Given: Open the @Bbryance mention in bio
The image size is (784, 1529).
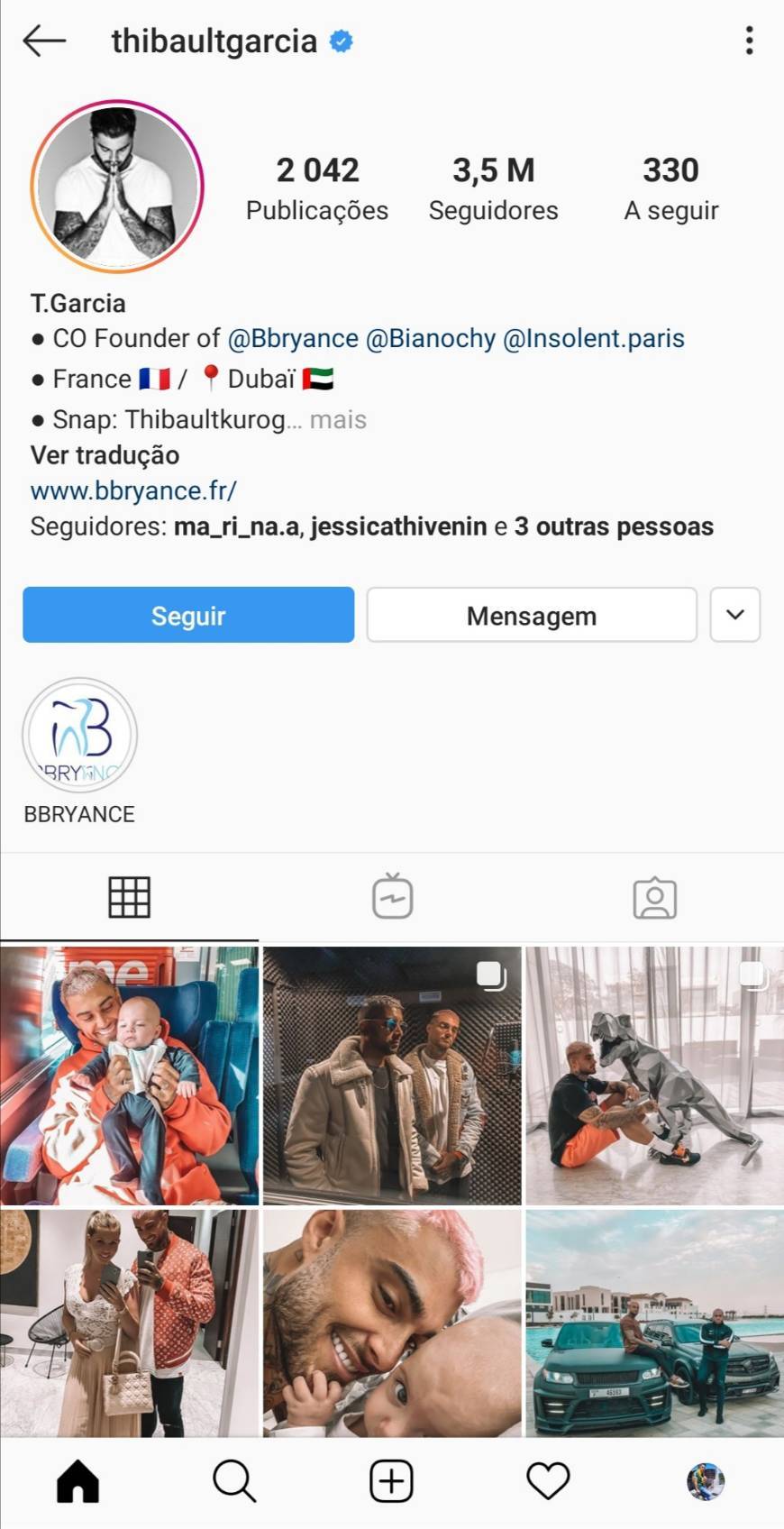Looking at the screenshot, I should pyautogui.click(x=293, y=339).
